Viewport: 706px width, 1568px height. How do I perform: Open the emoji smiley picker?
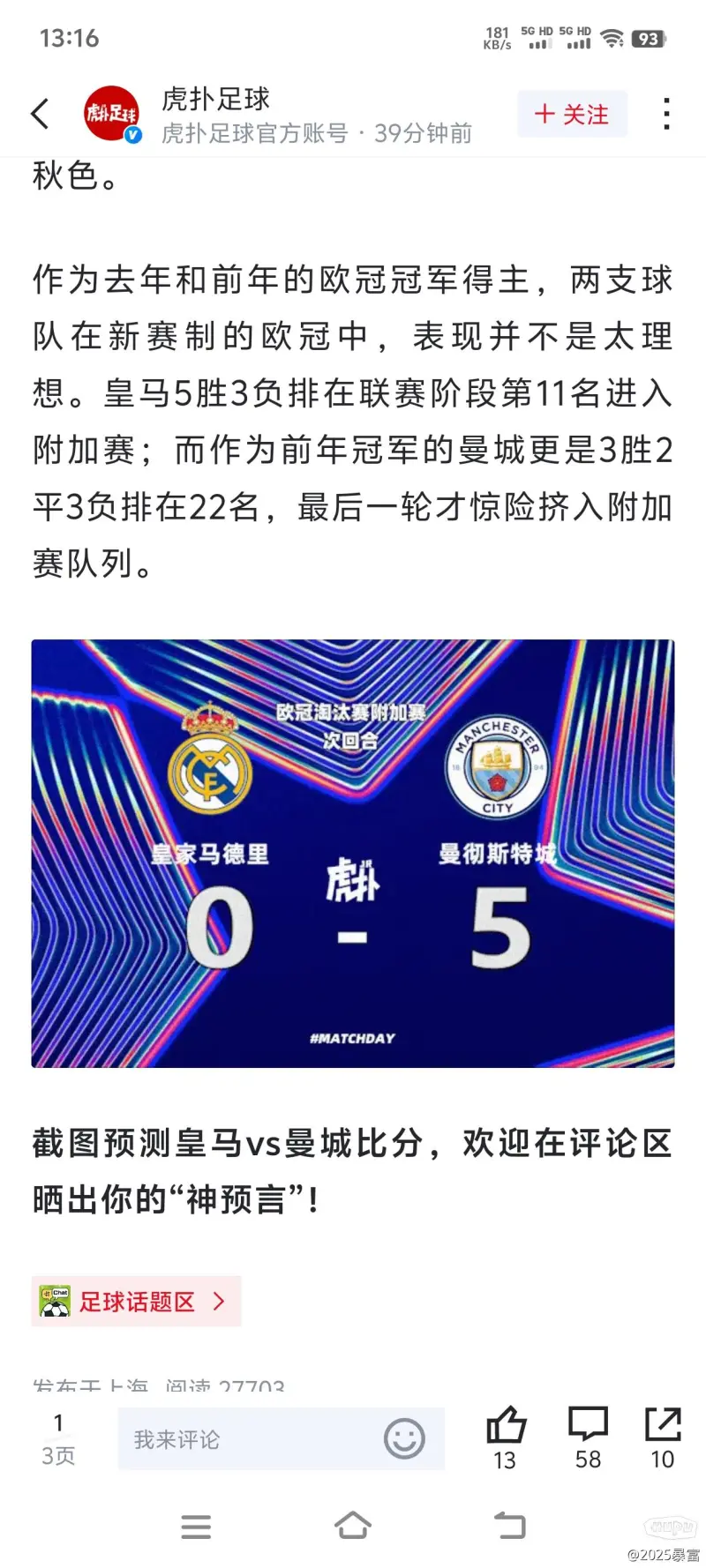[x=404, y=1439]
